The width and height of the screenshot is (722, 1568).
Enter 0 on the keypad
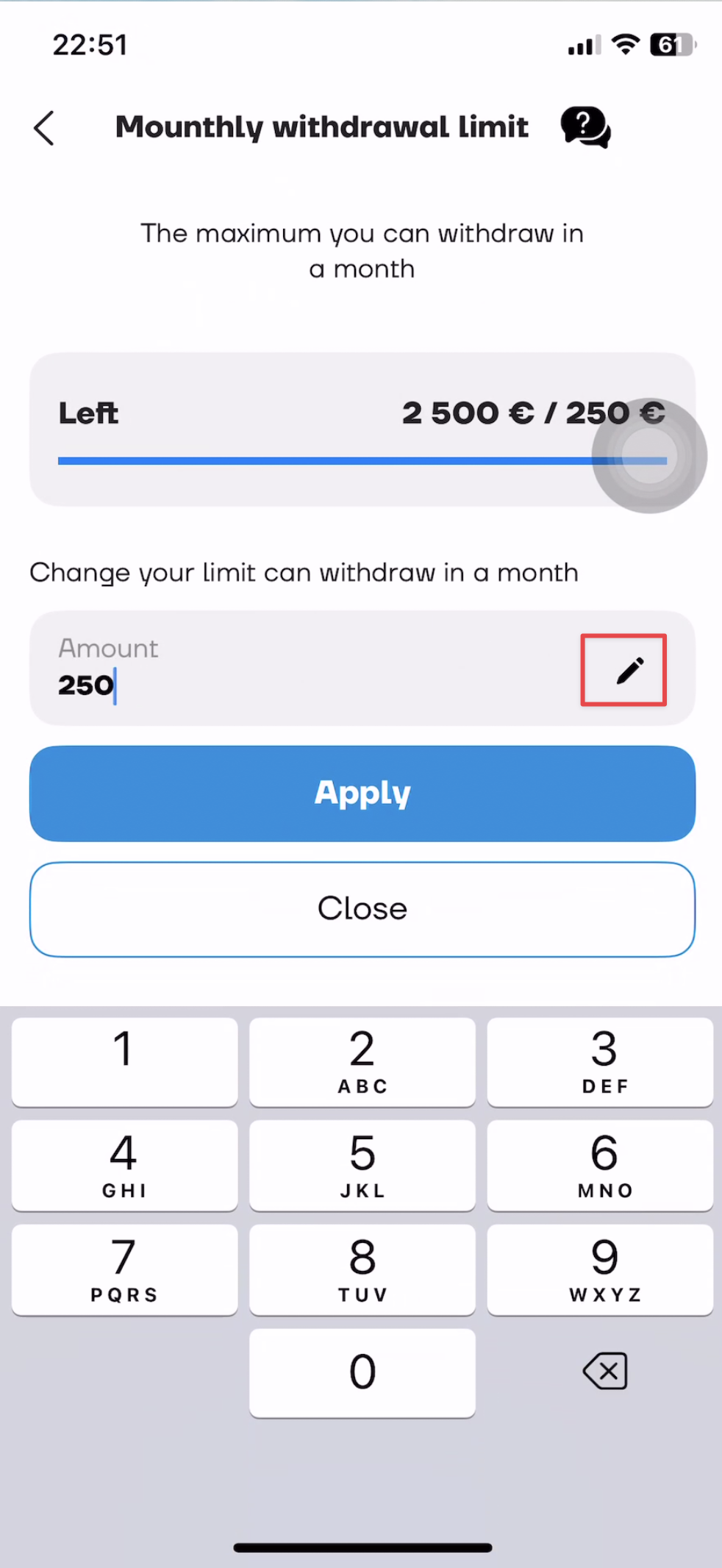(362, 1372)
